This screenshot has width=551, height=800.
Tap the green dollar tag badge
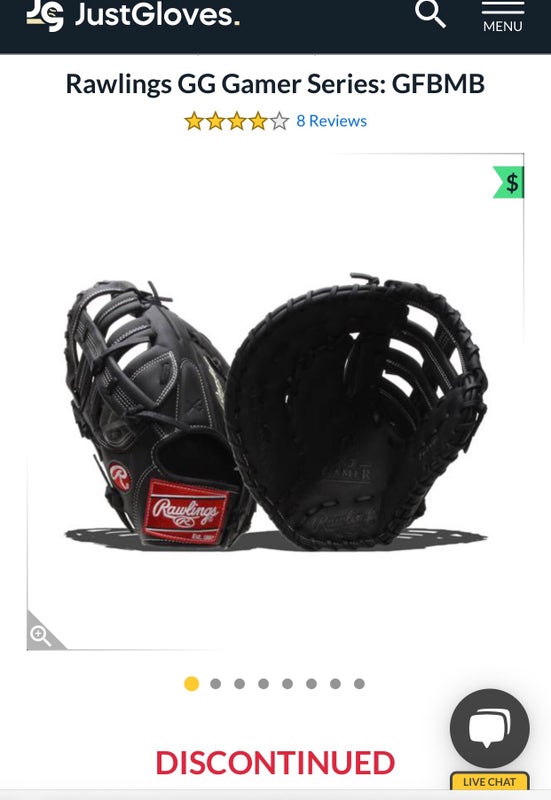[x=509, y=182]
